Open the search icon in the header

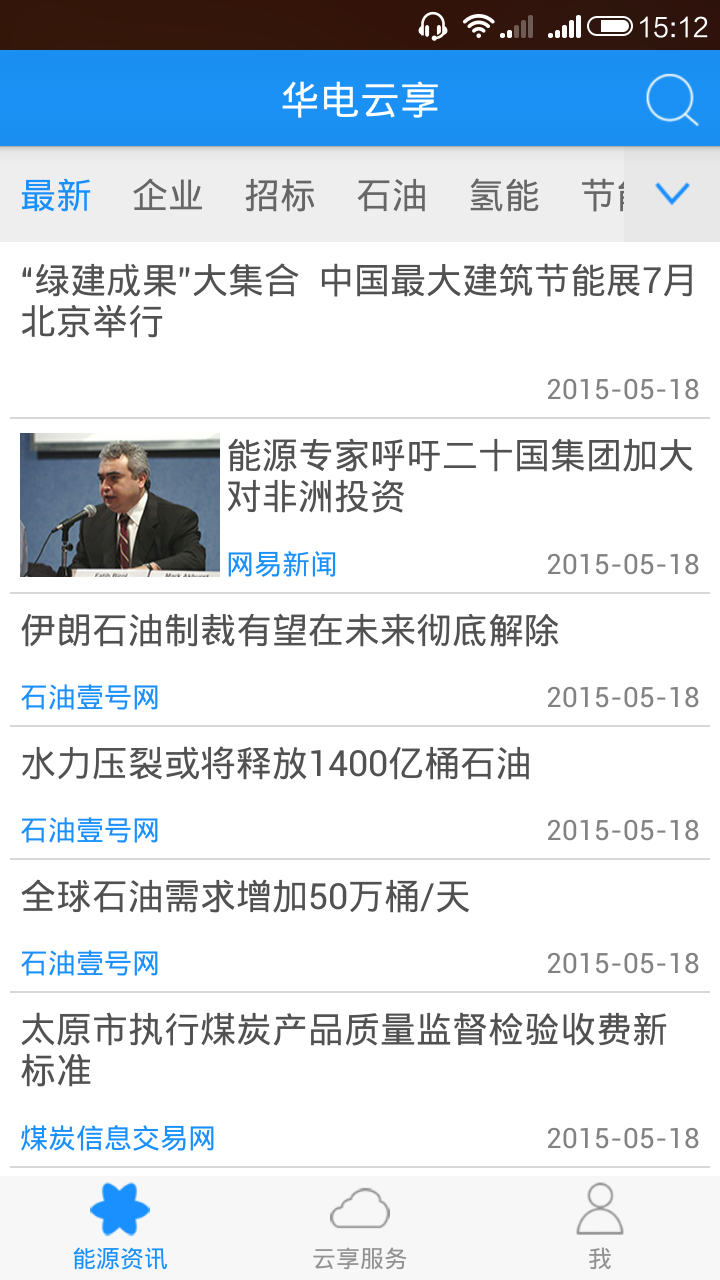(671, 100)
